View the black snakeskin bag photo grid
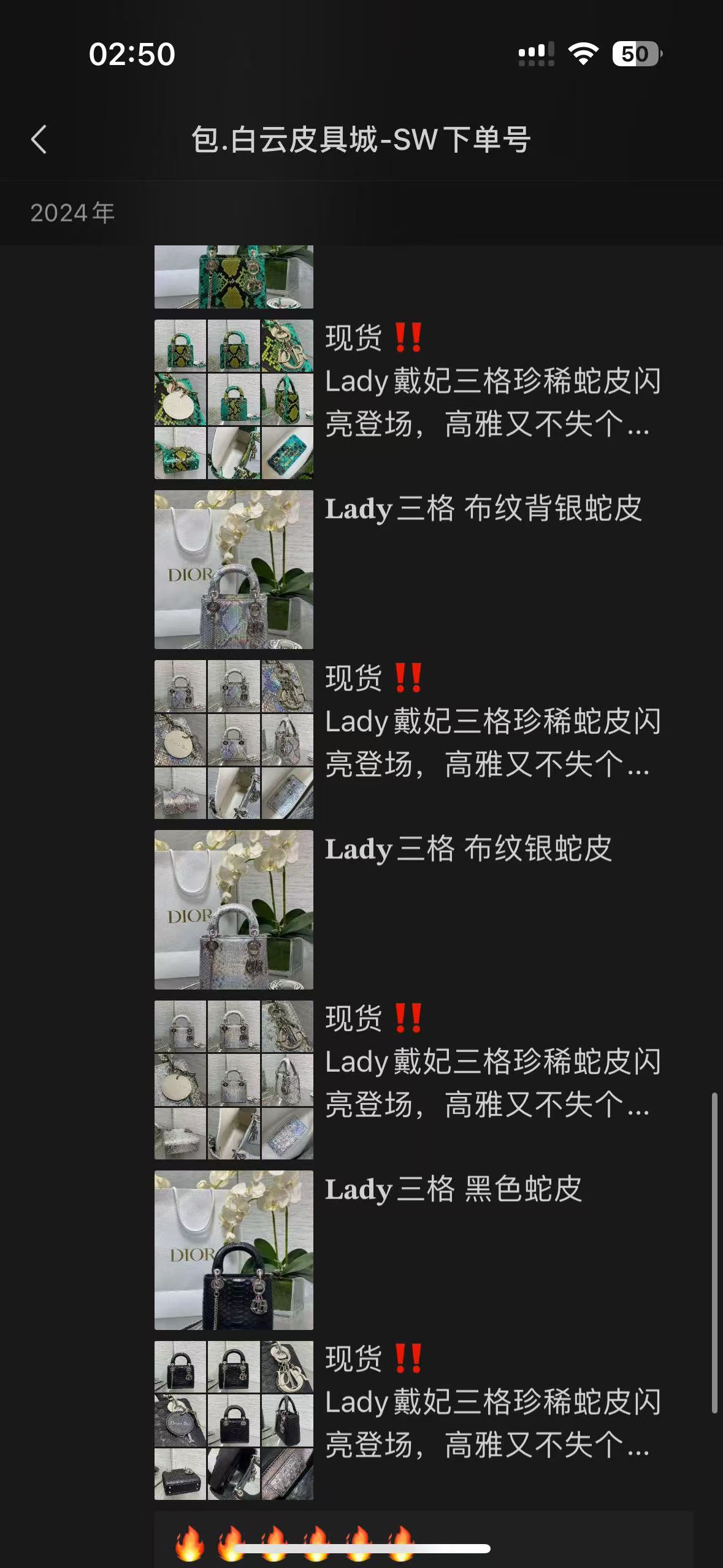 [x=234, y=1420]
